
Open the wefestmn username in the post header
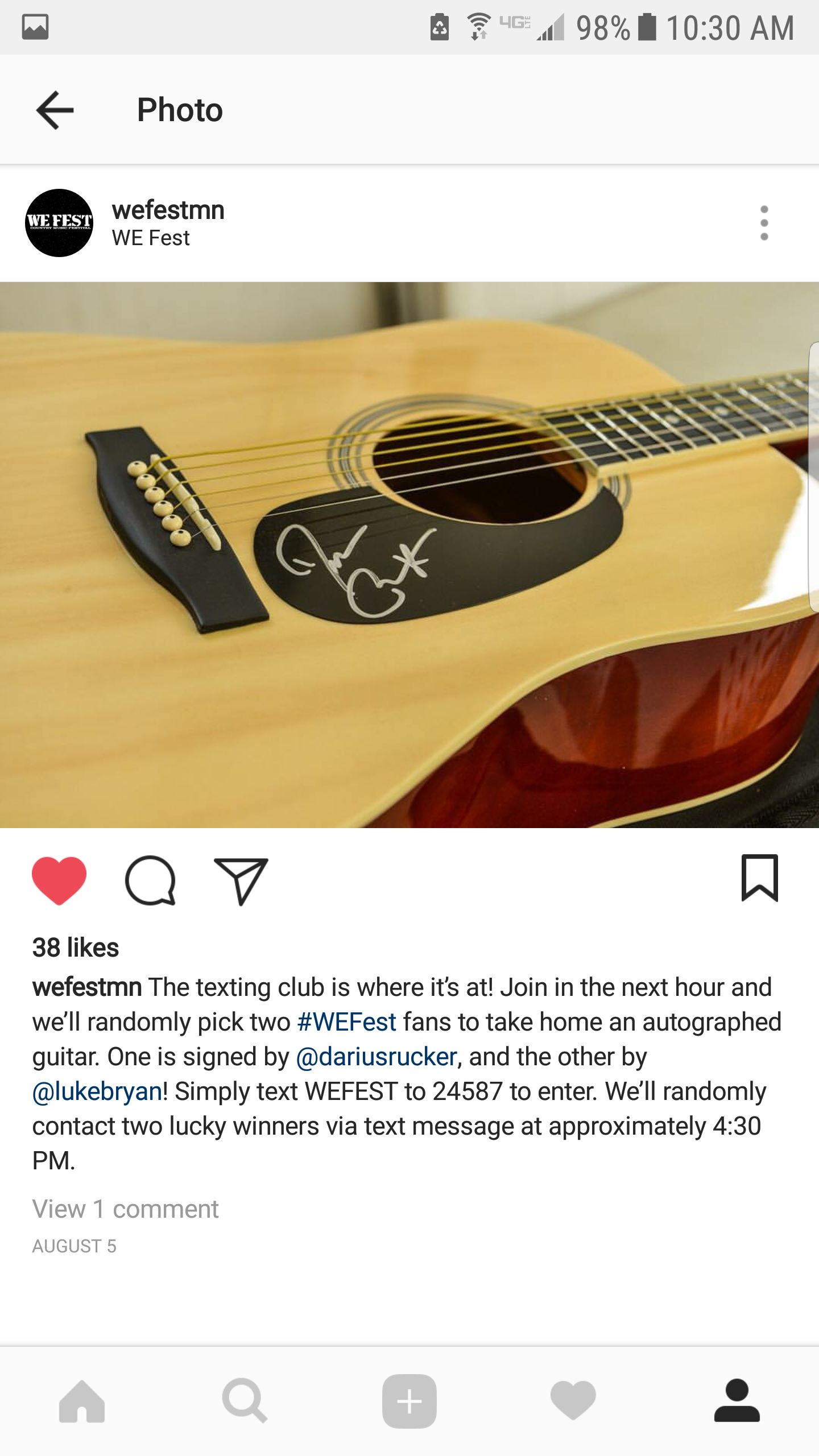tap(168, 210)
